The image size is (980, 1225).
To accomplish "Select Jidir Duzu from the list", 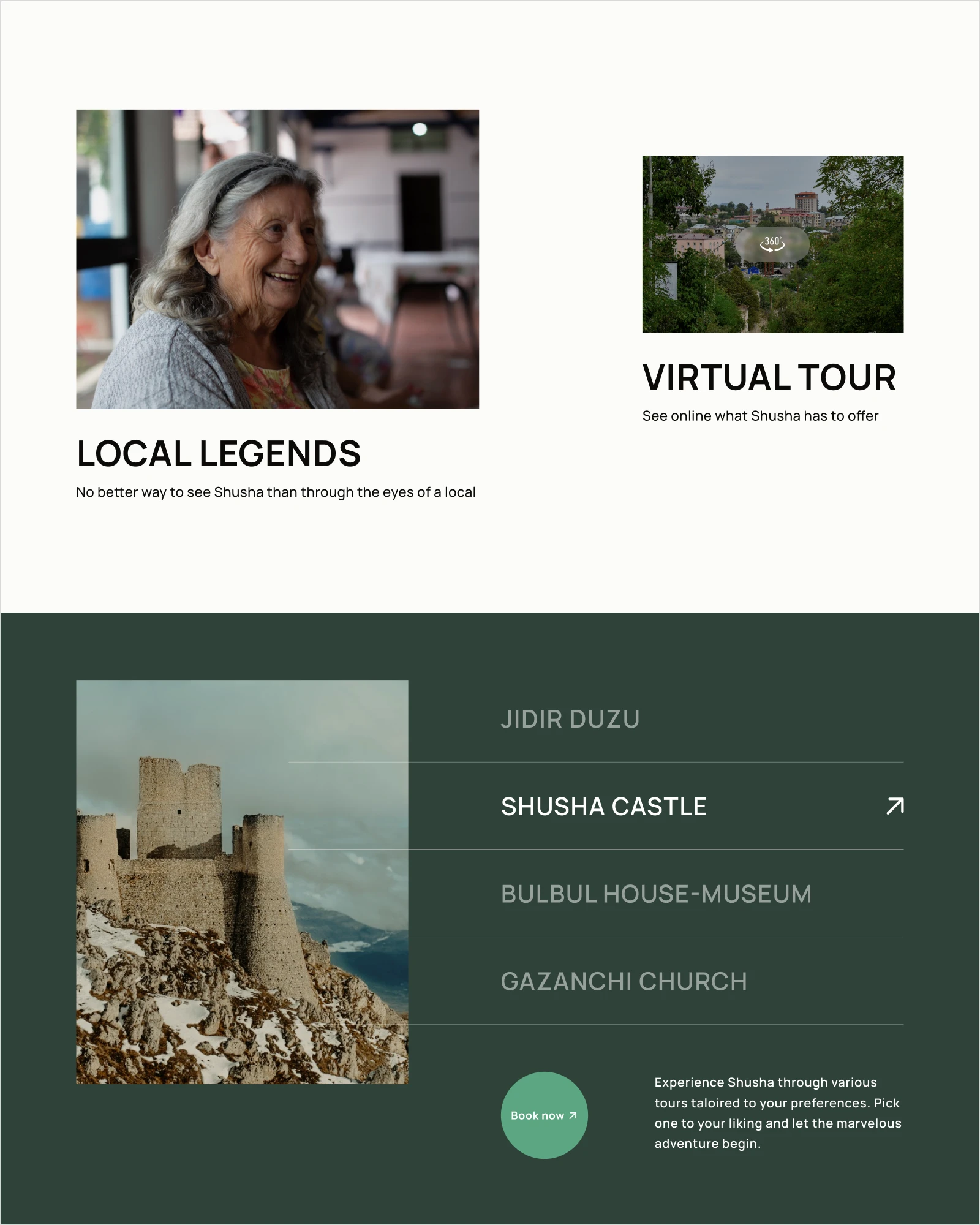I will pyautogui.click(x=570, y=719).
